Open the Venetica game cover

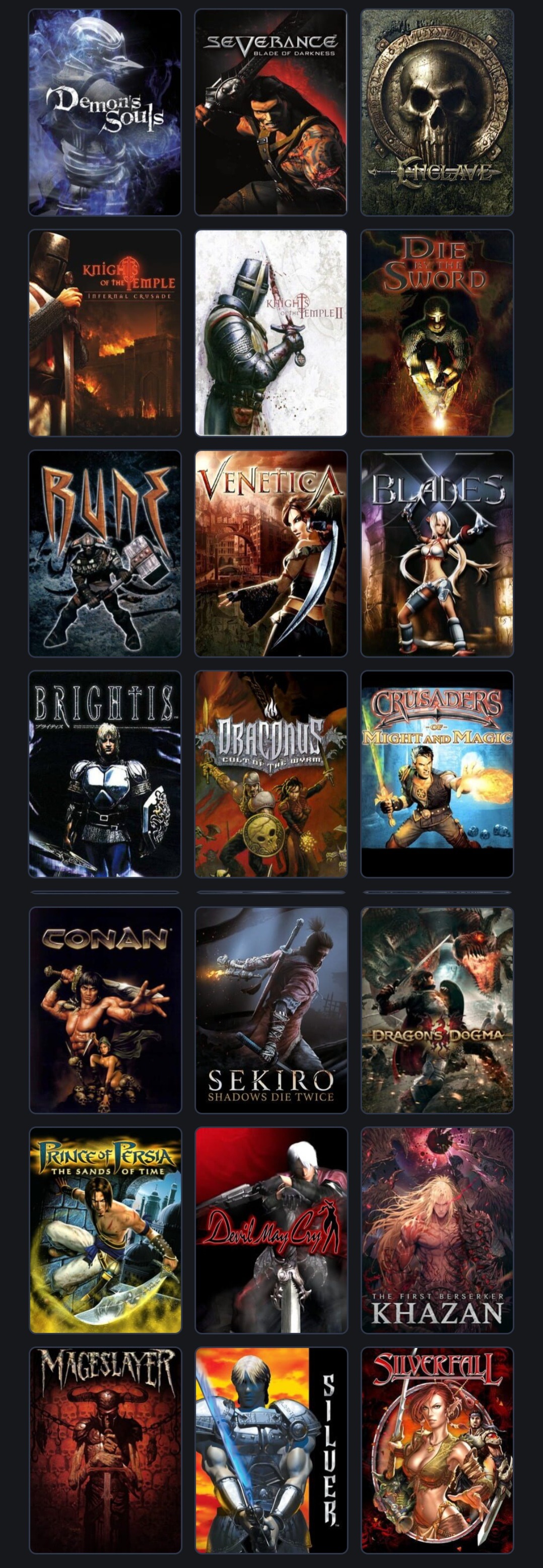(271, 553)
